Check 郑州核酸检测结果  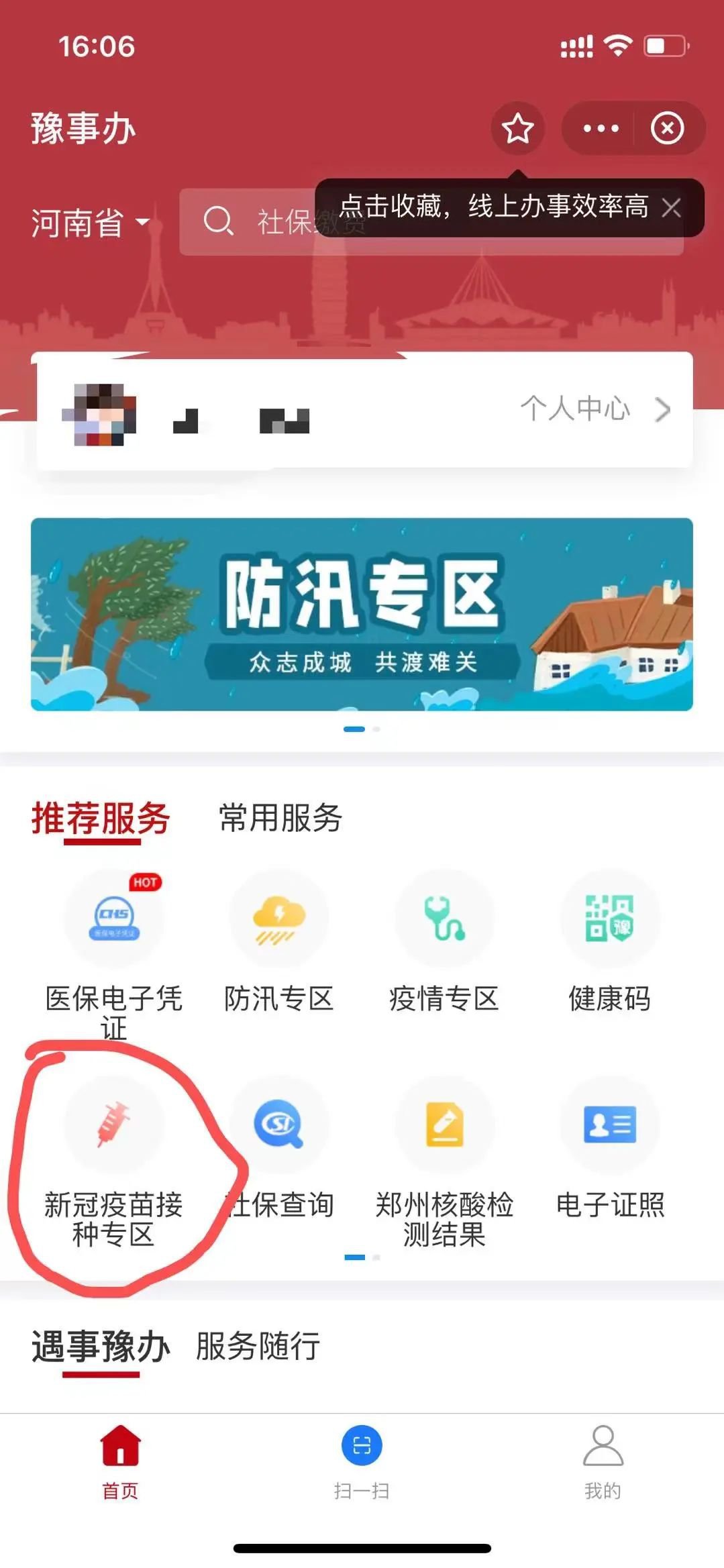444,1125
